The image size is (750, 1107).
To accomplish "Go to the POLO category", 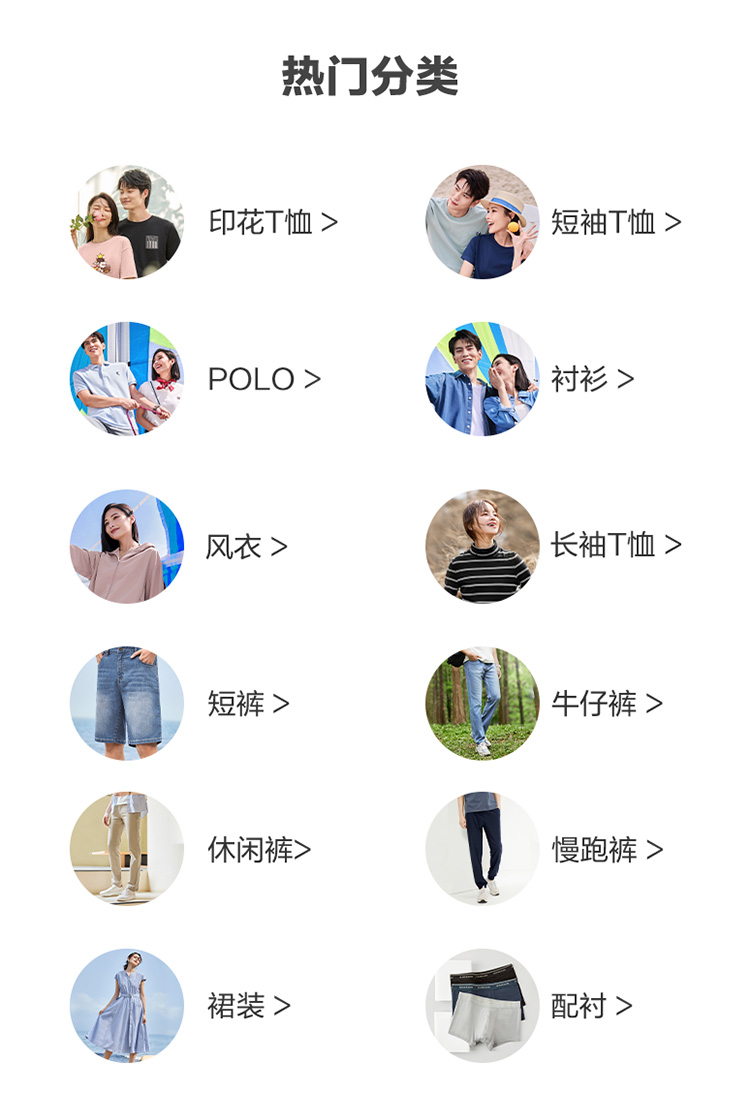I will pos(264,379).
